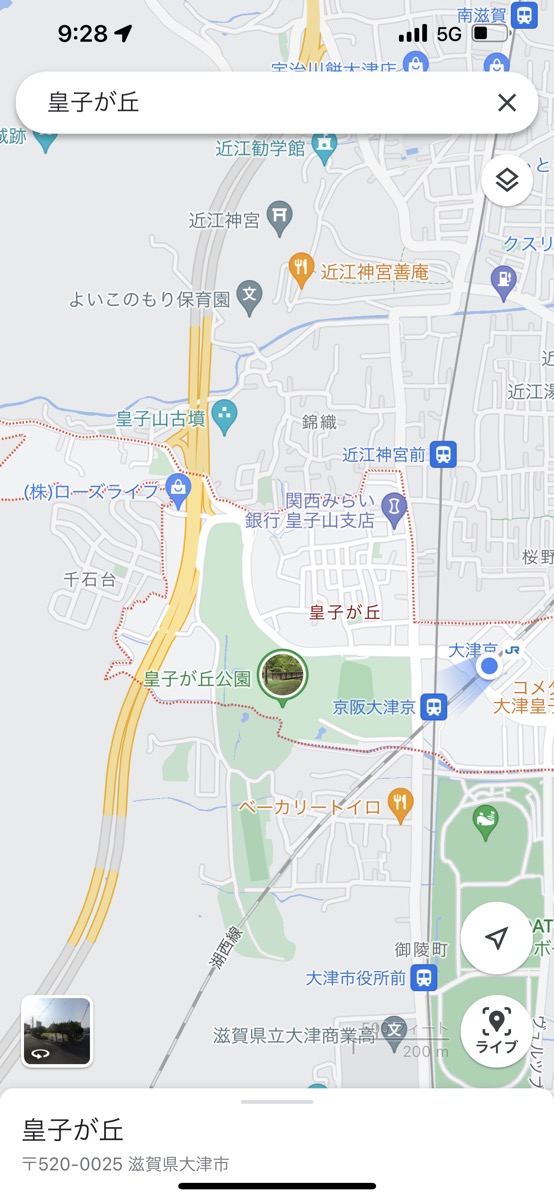Open the map layers selector

[x=507, y=180]
